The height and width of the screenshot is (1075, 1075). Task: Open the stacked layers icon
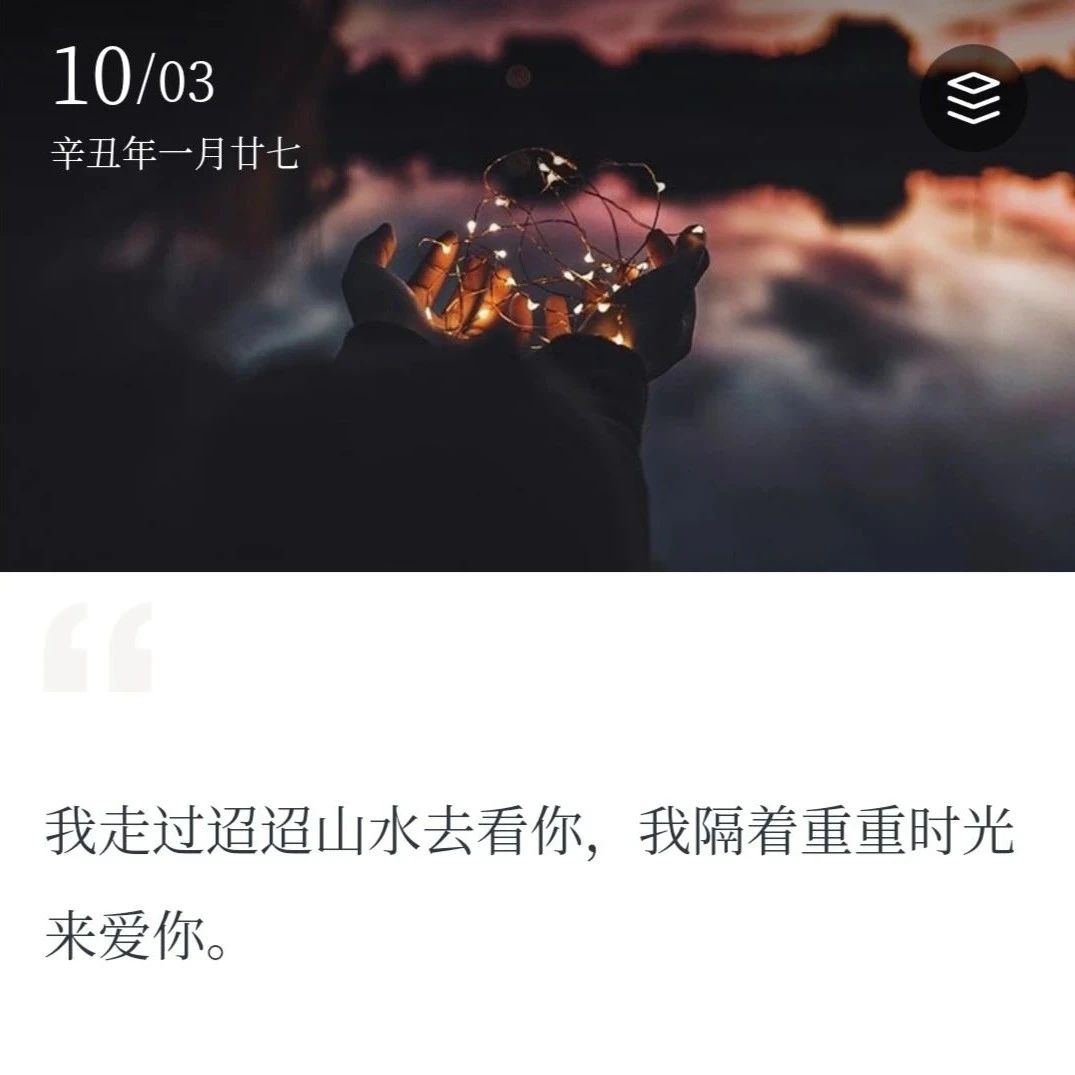pos(972,98)
